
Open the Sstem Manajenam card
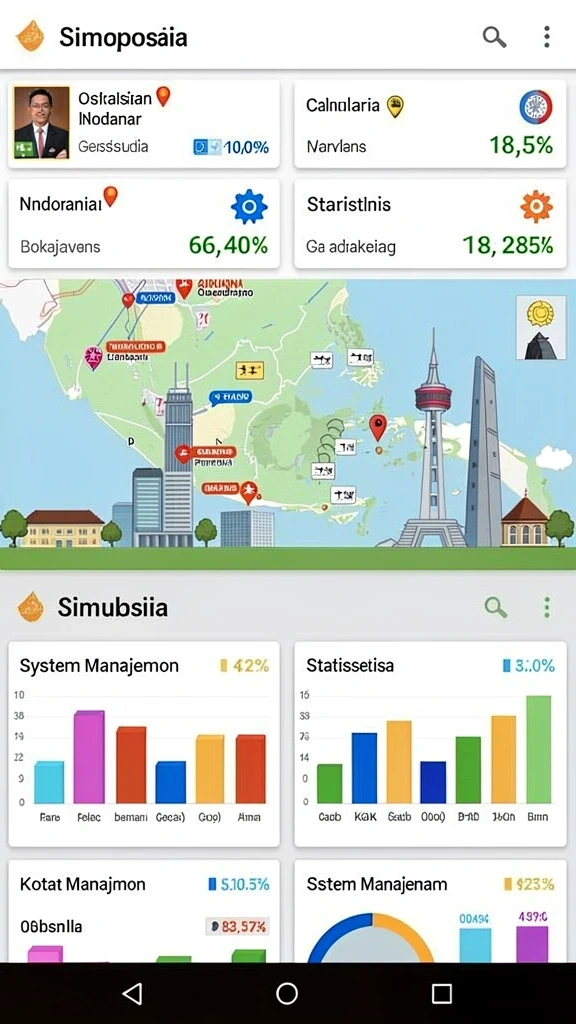click(430, 911)
